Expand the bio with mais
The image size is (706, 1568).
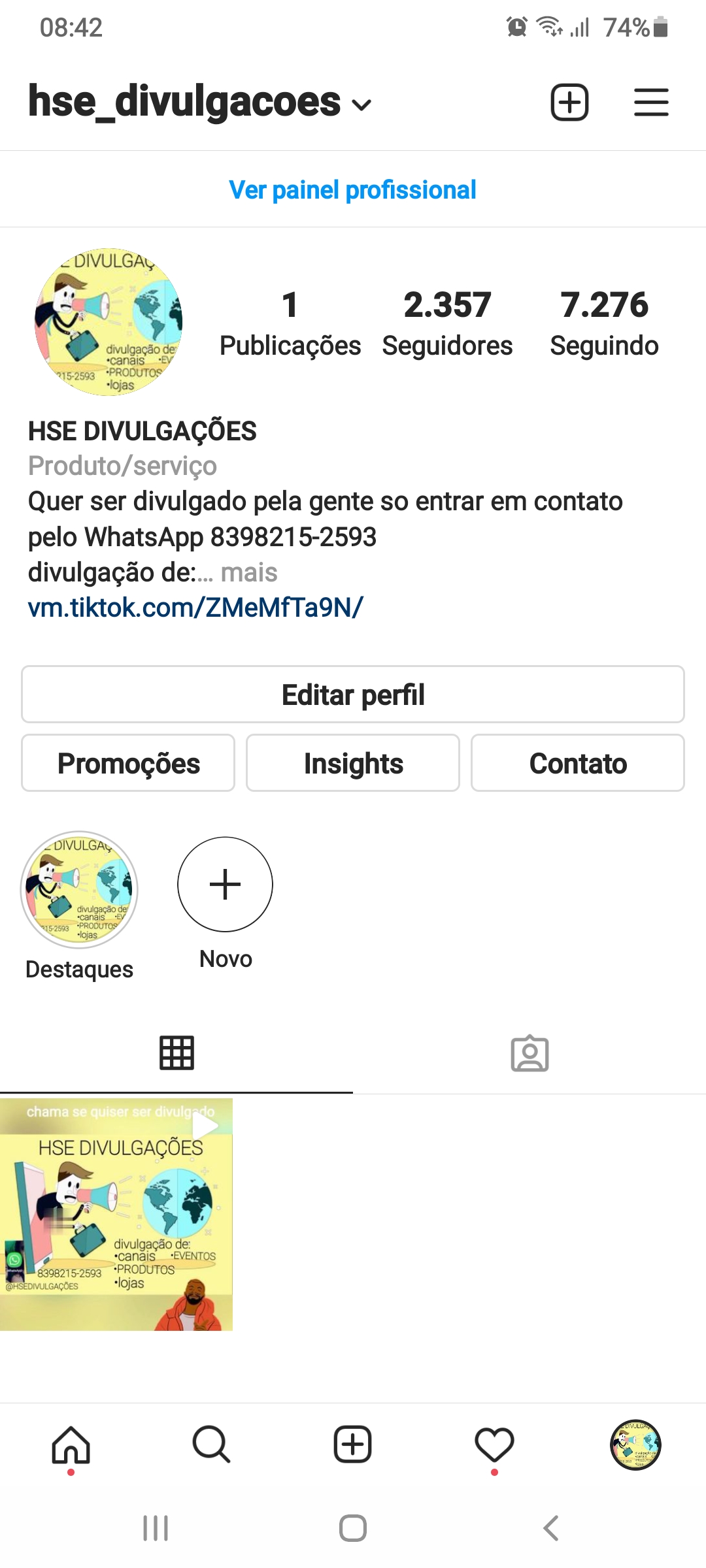click(249, 573)
